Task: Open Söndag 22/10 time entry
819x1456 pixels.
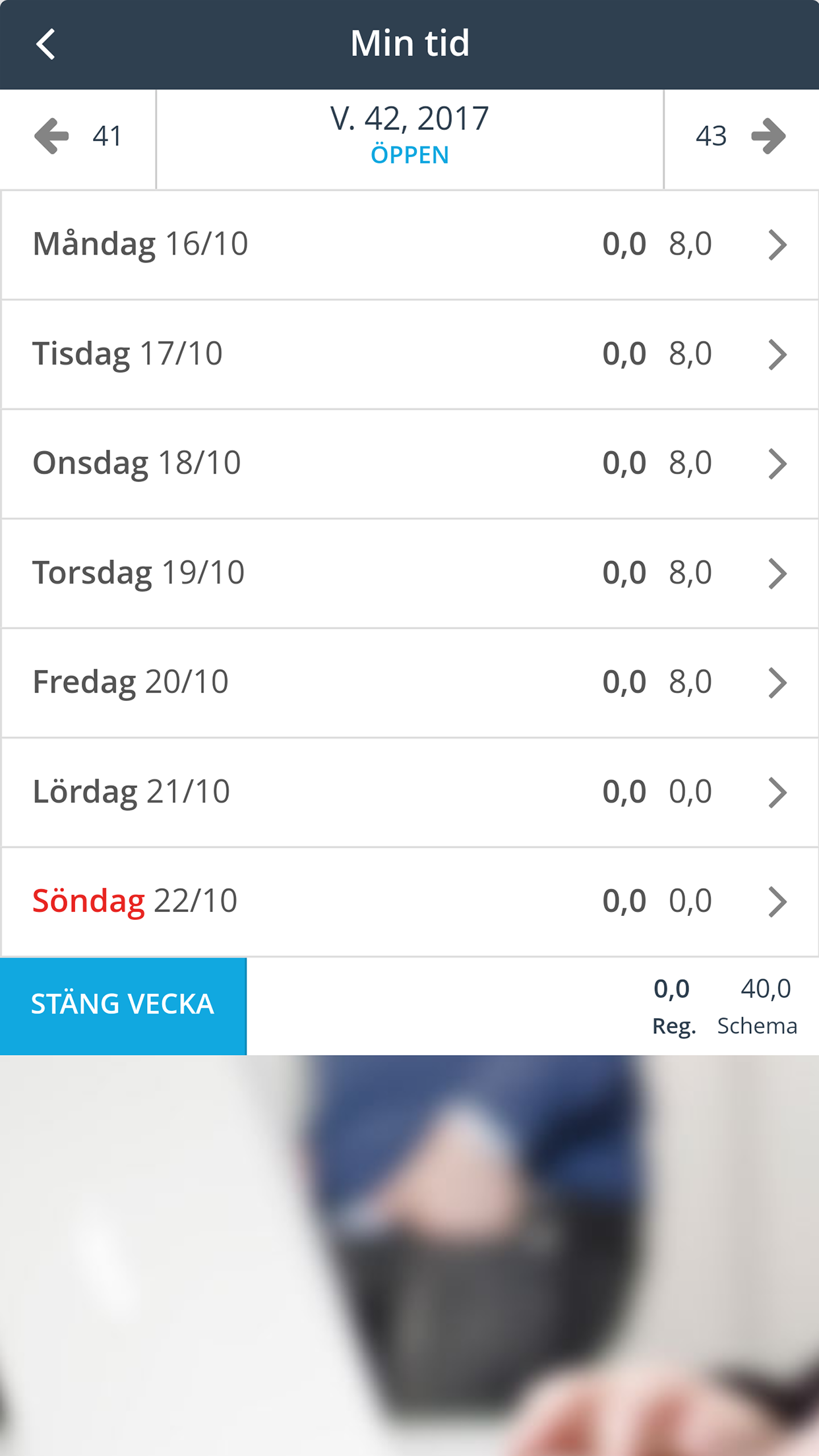Action: click(x=409, y=901)
